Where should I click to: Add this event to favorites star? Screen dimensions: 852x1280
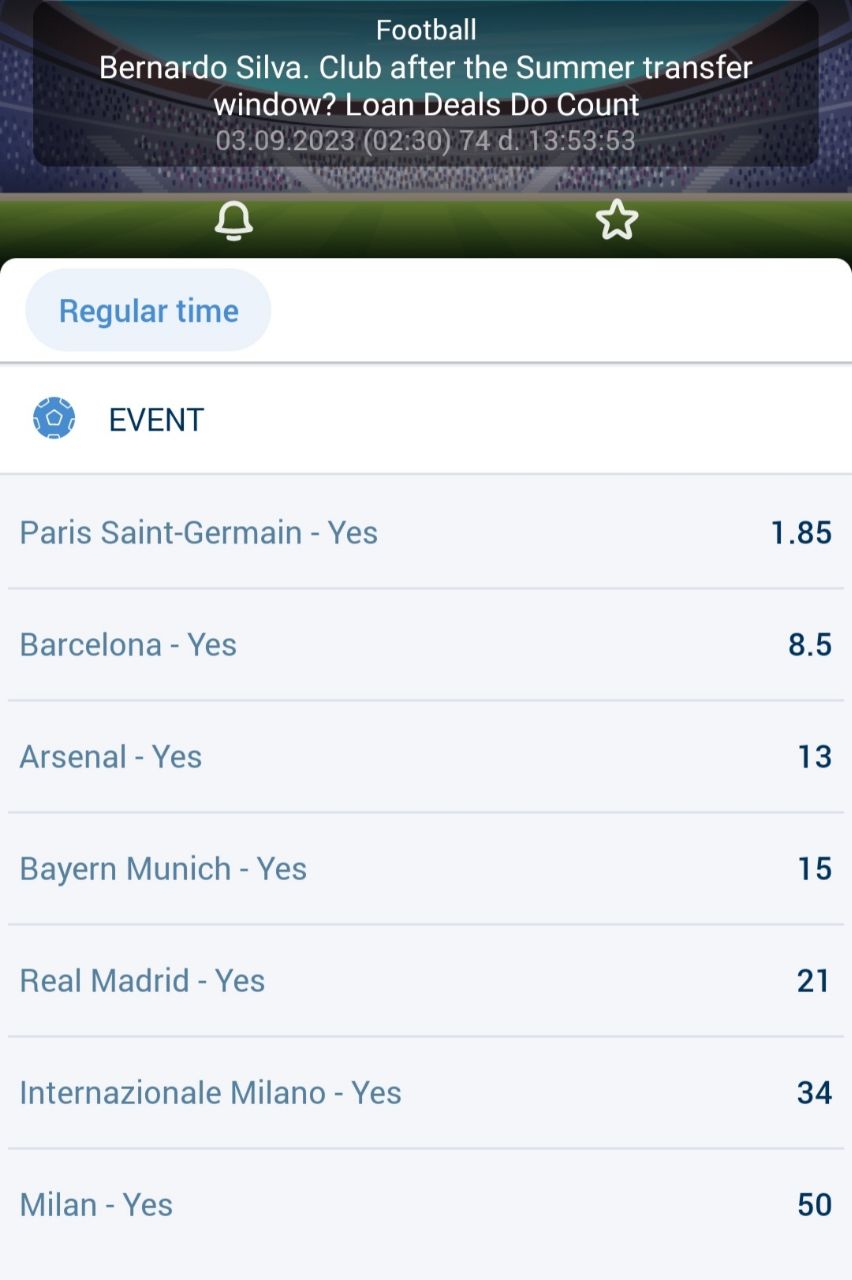617,220
